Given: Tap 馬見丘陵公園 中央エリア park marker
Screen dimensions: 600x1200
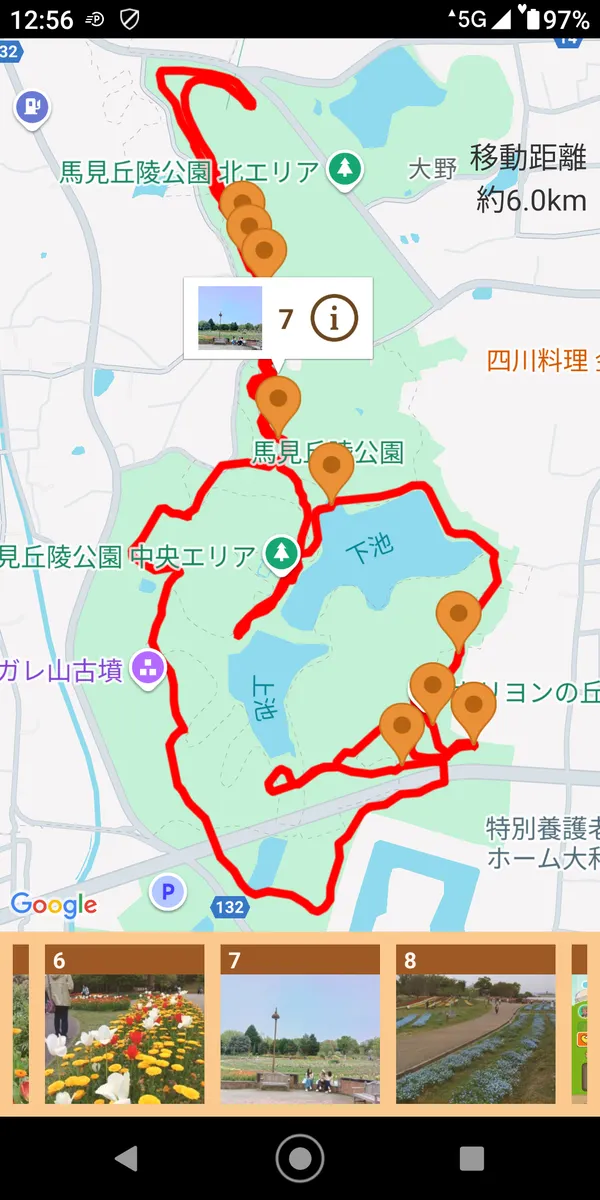Looking at the screenshot, I should (282, 552).
